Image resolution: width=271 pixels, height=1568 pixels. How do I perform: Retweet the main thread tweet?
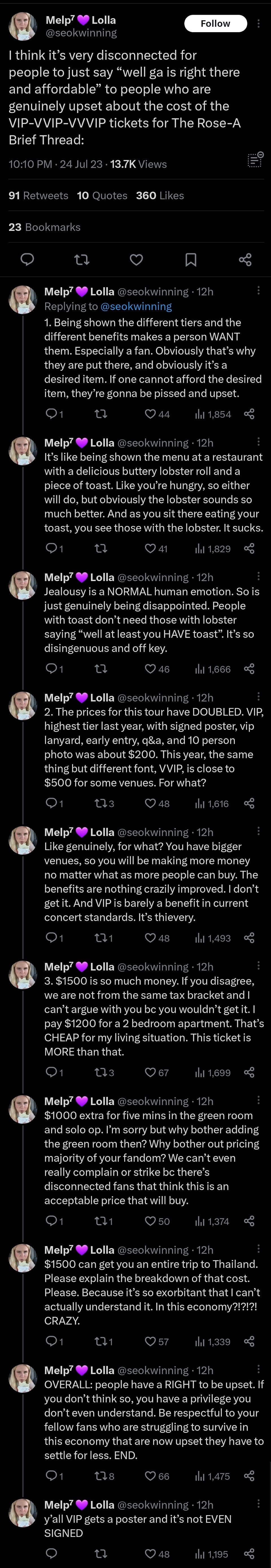pyautogui.click(x=81, y=260)
